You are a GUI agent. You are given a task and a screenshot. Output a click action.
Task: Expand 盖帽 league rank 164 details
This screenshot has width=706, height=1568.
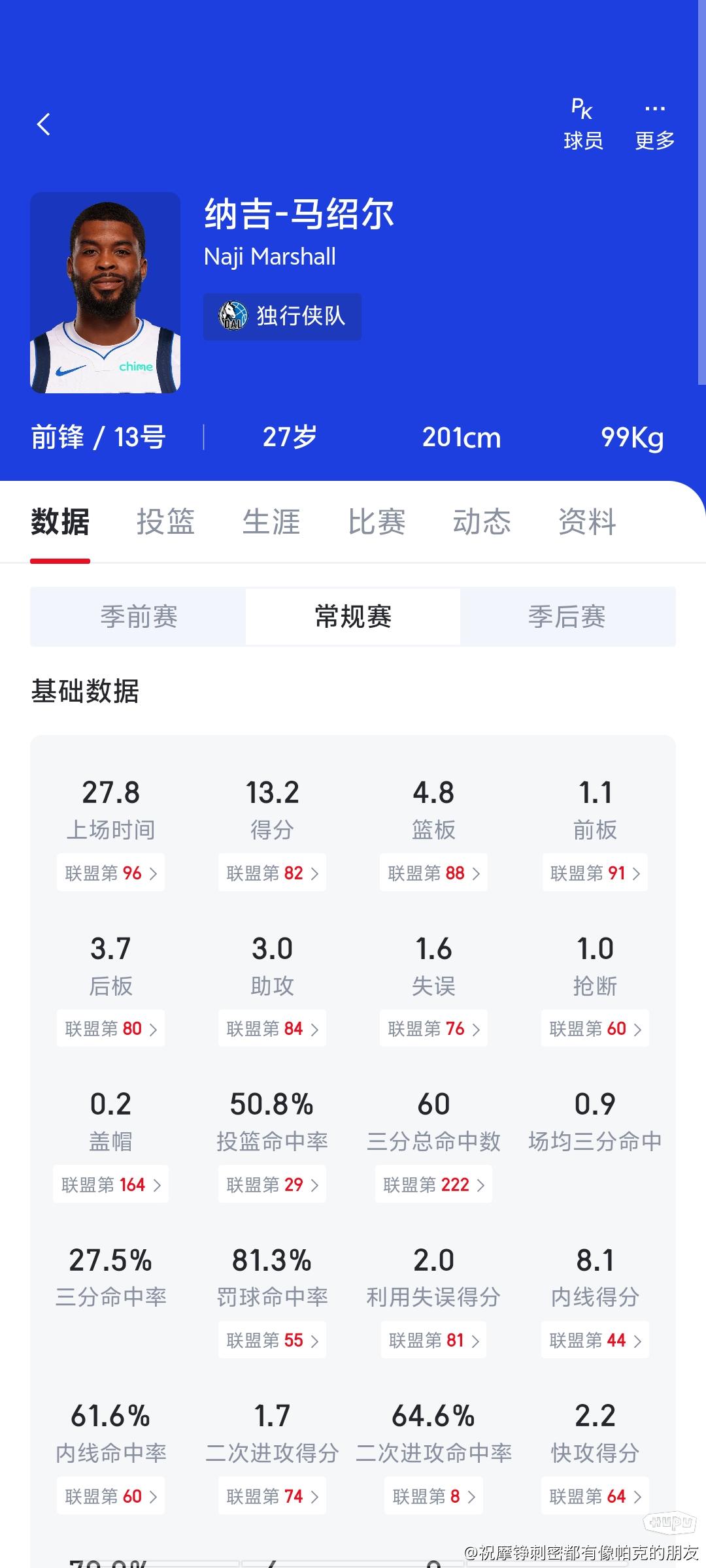coord(110,1184)
